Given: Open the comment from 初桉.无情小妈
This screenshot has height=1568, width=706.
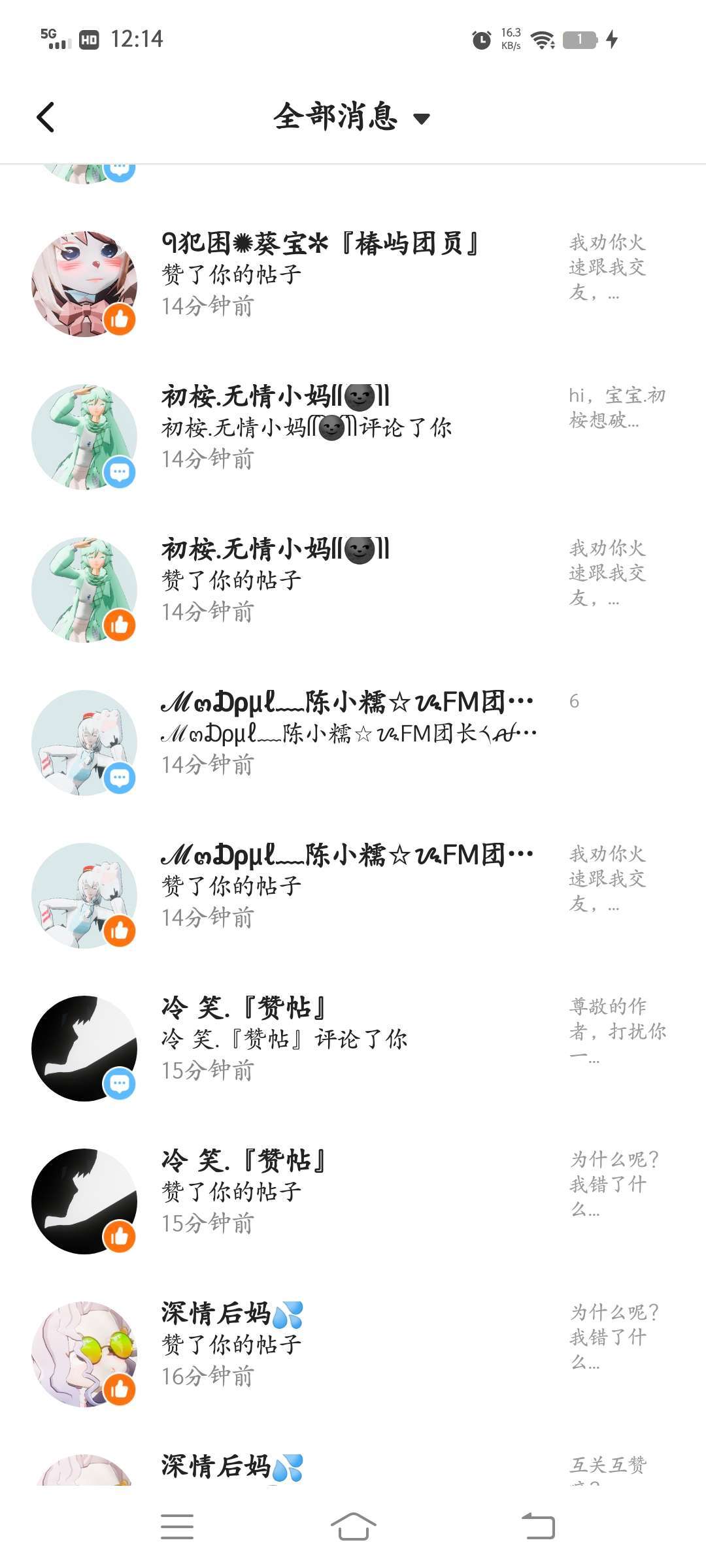Looking at the screenshot, I should point(353,427).
